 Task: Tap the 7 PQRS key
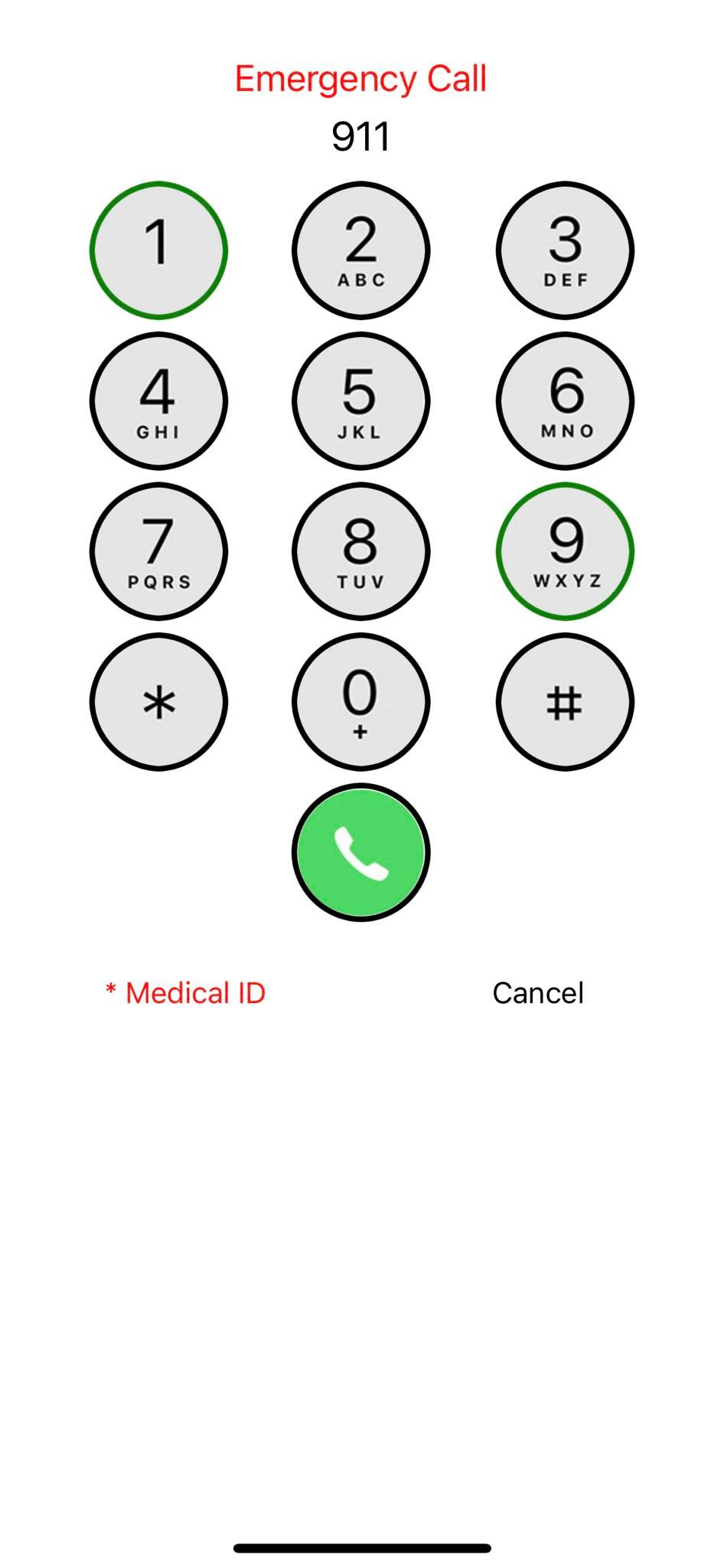[158, 551]
